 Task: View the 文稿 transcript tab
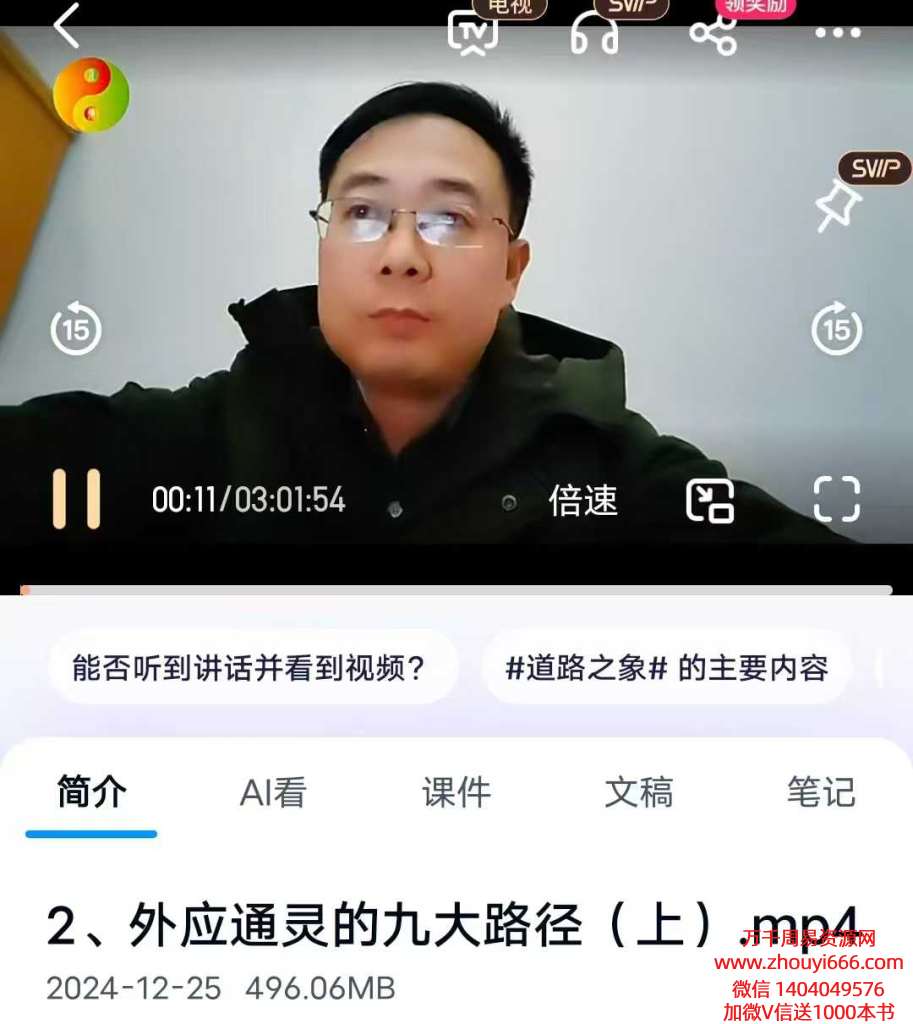639,793
